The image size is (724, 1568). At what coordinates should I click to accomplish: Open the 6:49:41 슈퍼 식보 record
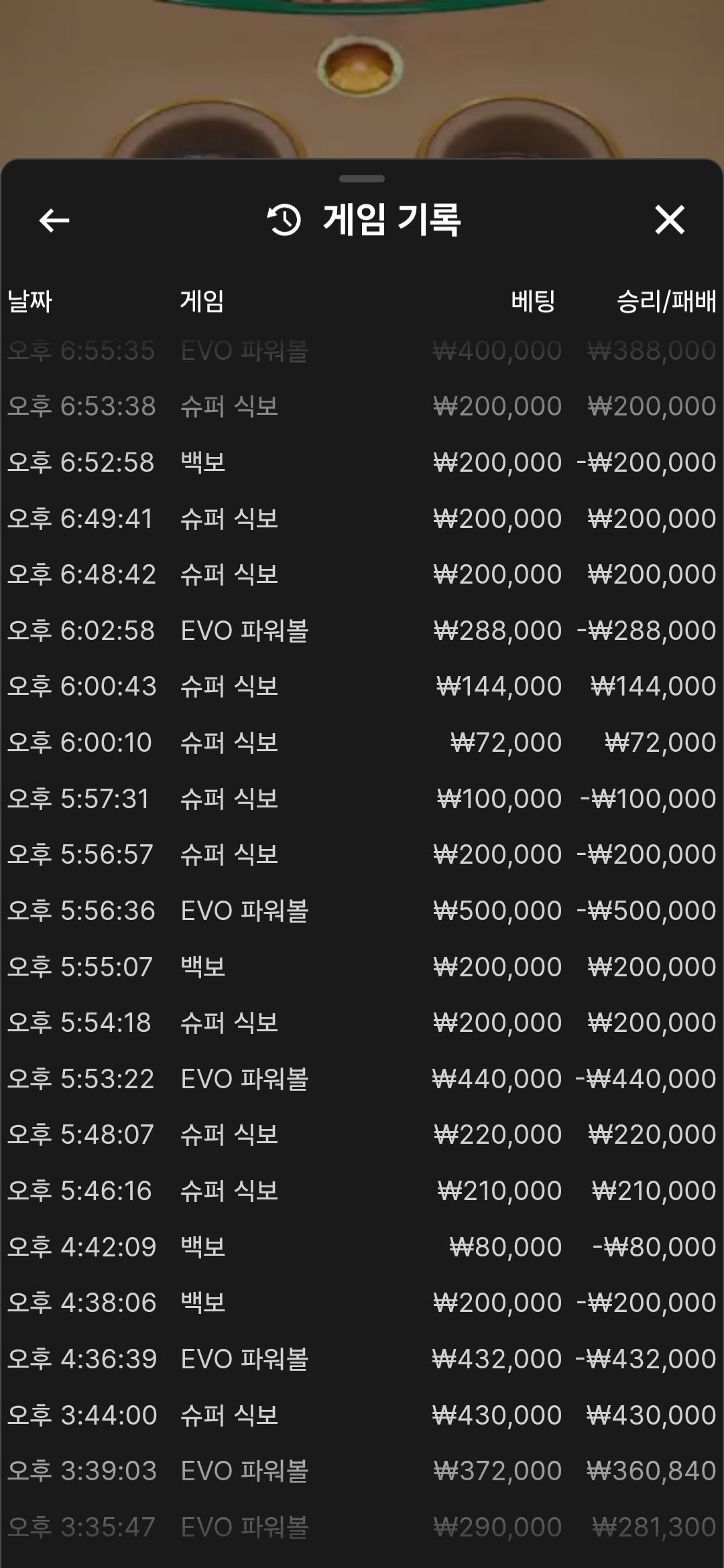click(362, 519)
